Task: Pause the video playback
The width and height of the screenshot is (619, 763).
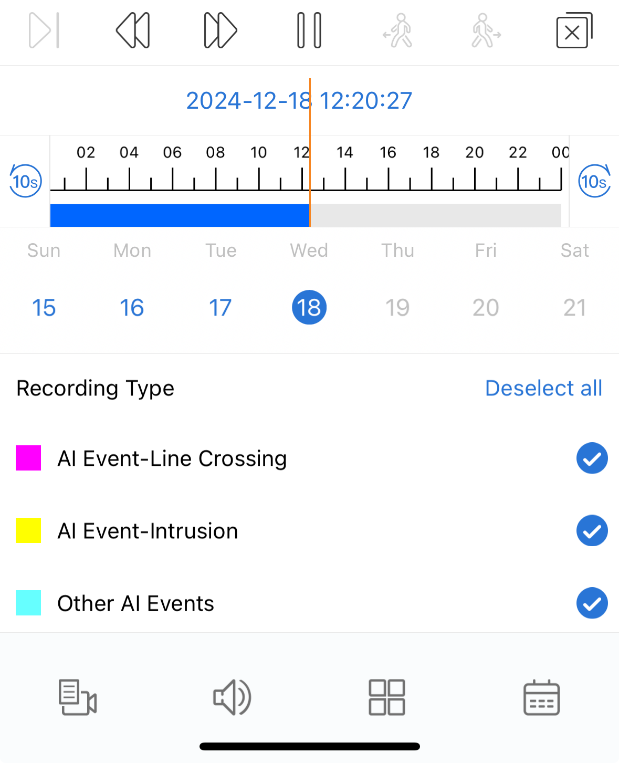Action: click(309, 31)
